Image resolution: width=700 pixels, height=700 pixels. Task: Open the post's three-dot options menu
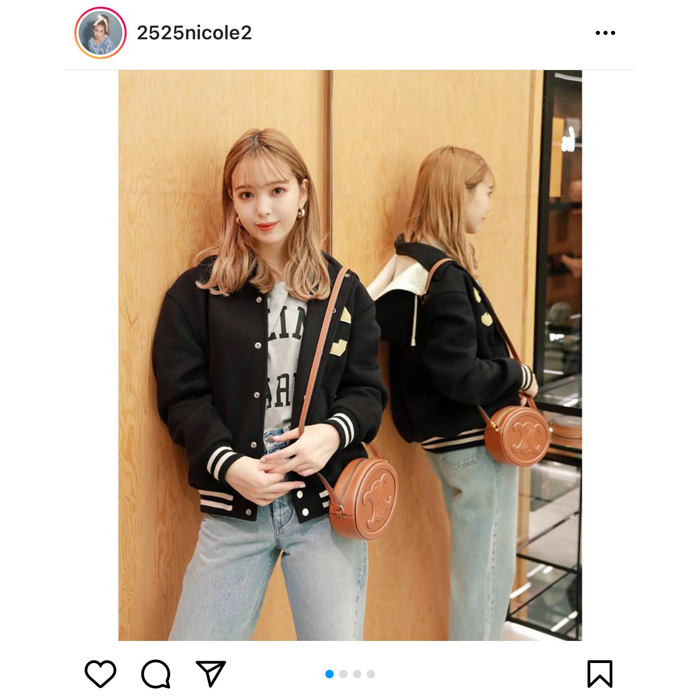605,33
